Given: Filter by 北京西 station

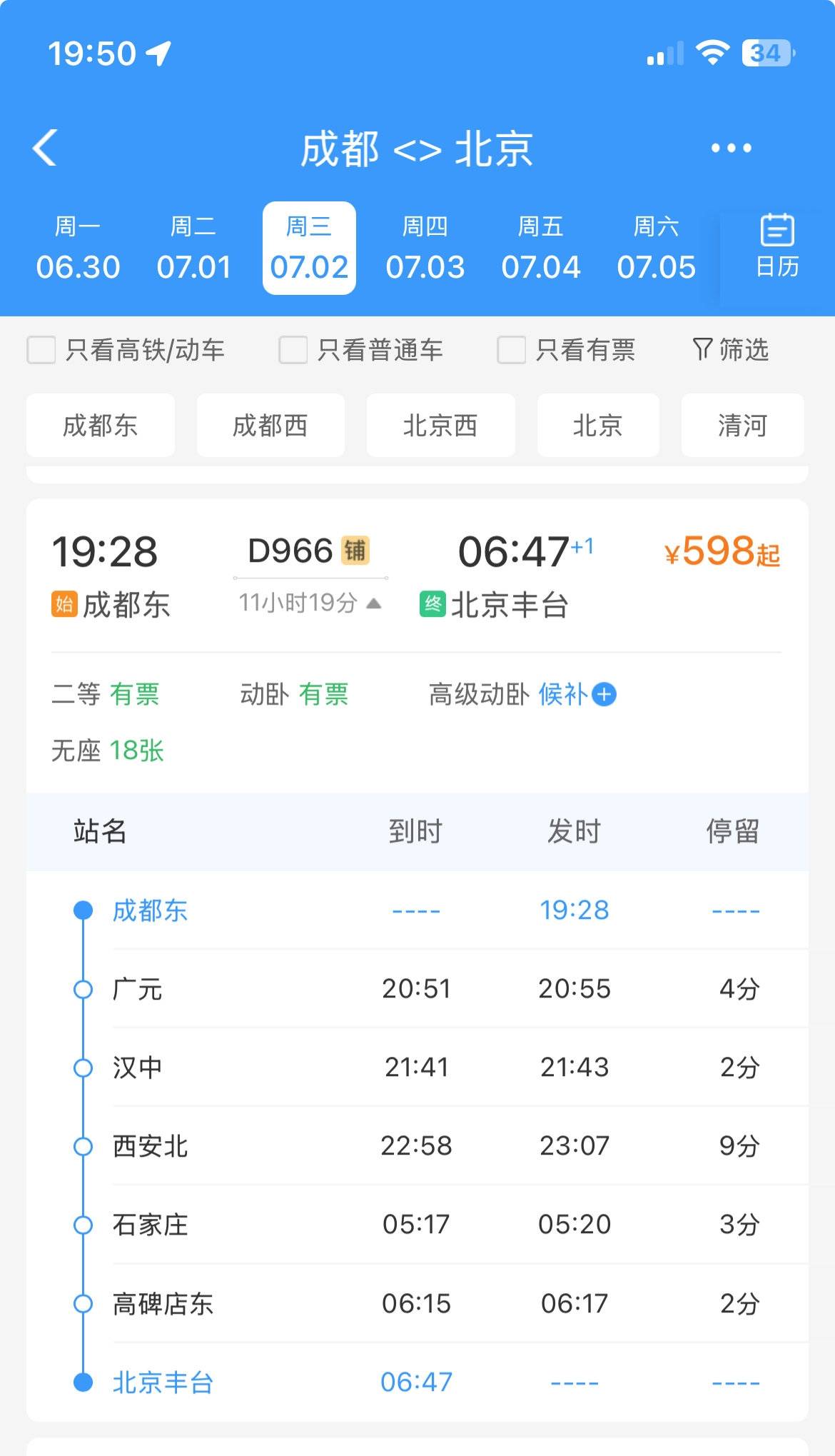Looking at the screenshot, I should tap(440, 426).
